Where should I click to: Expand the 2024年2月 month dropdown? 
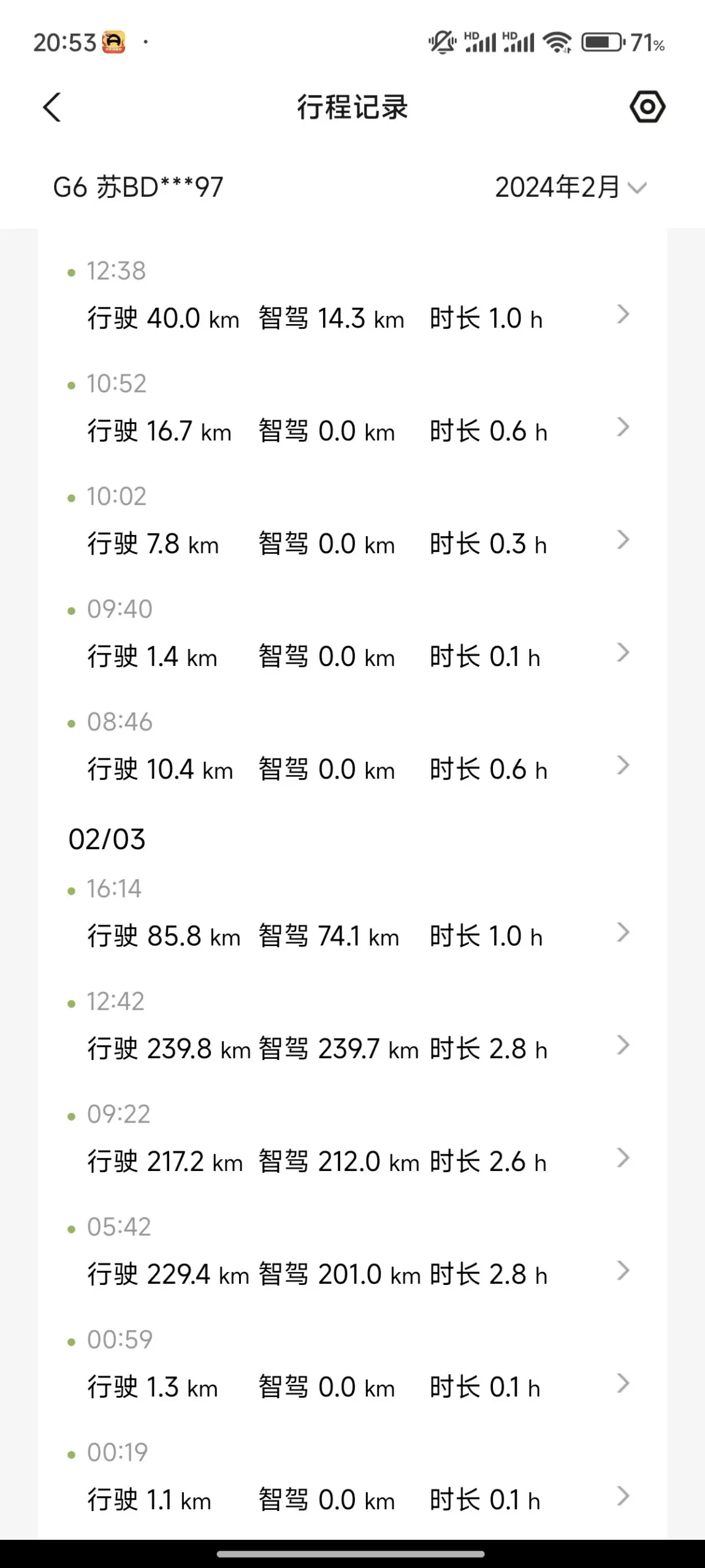coord(570,187)
